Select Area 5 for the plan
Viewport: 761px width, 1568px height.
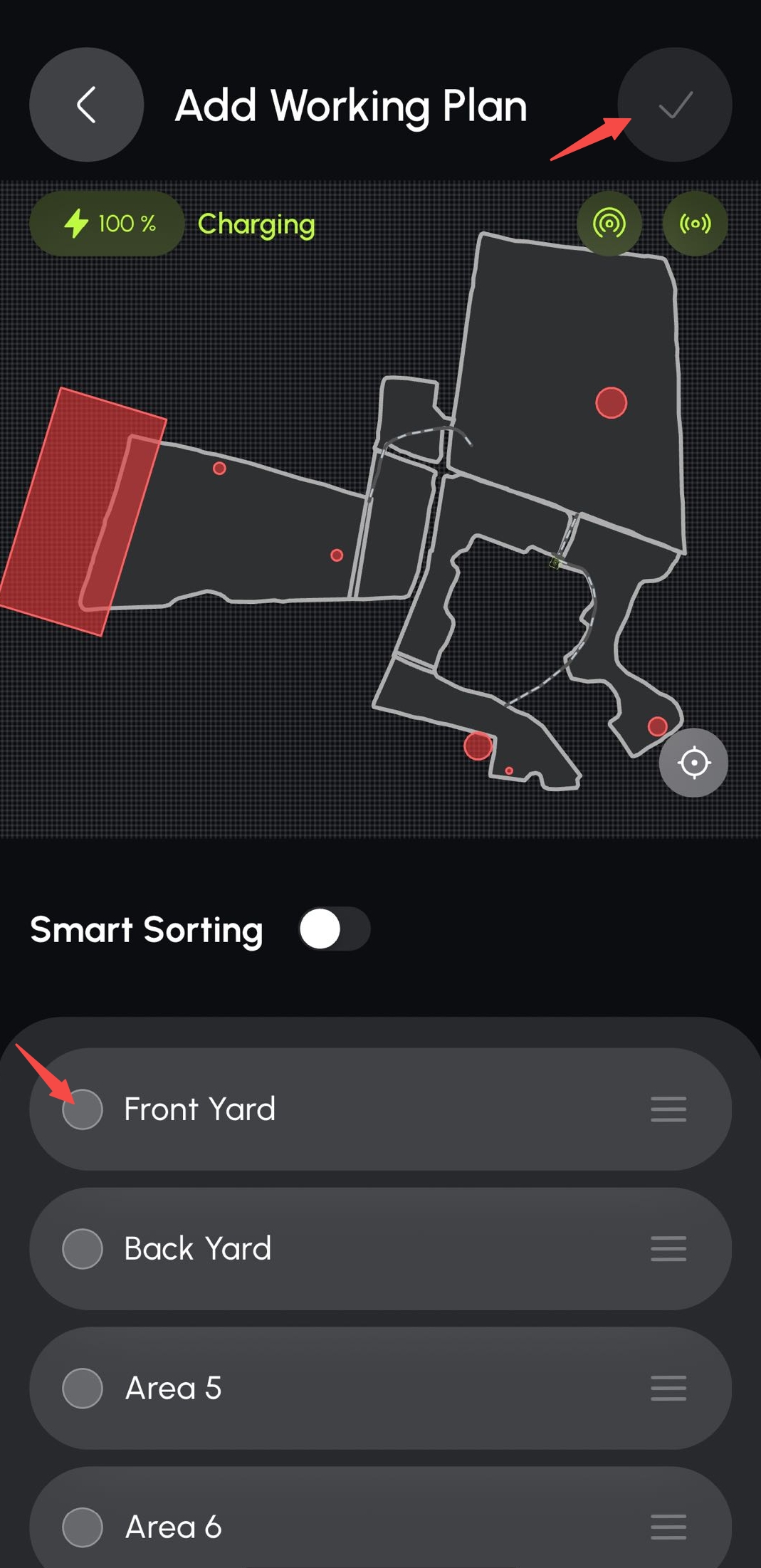coord(83,1388)
